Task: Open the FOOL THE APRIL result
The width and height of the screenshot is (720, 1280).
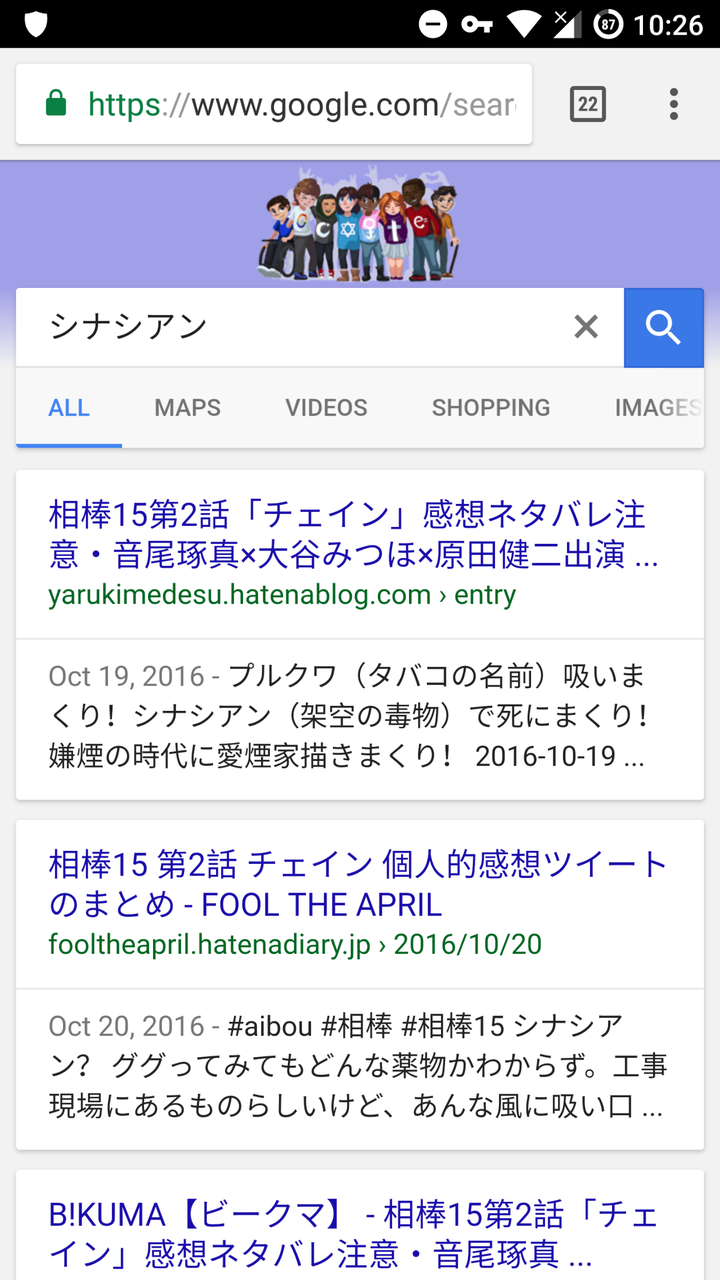Action: point(357,884)
